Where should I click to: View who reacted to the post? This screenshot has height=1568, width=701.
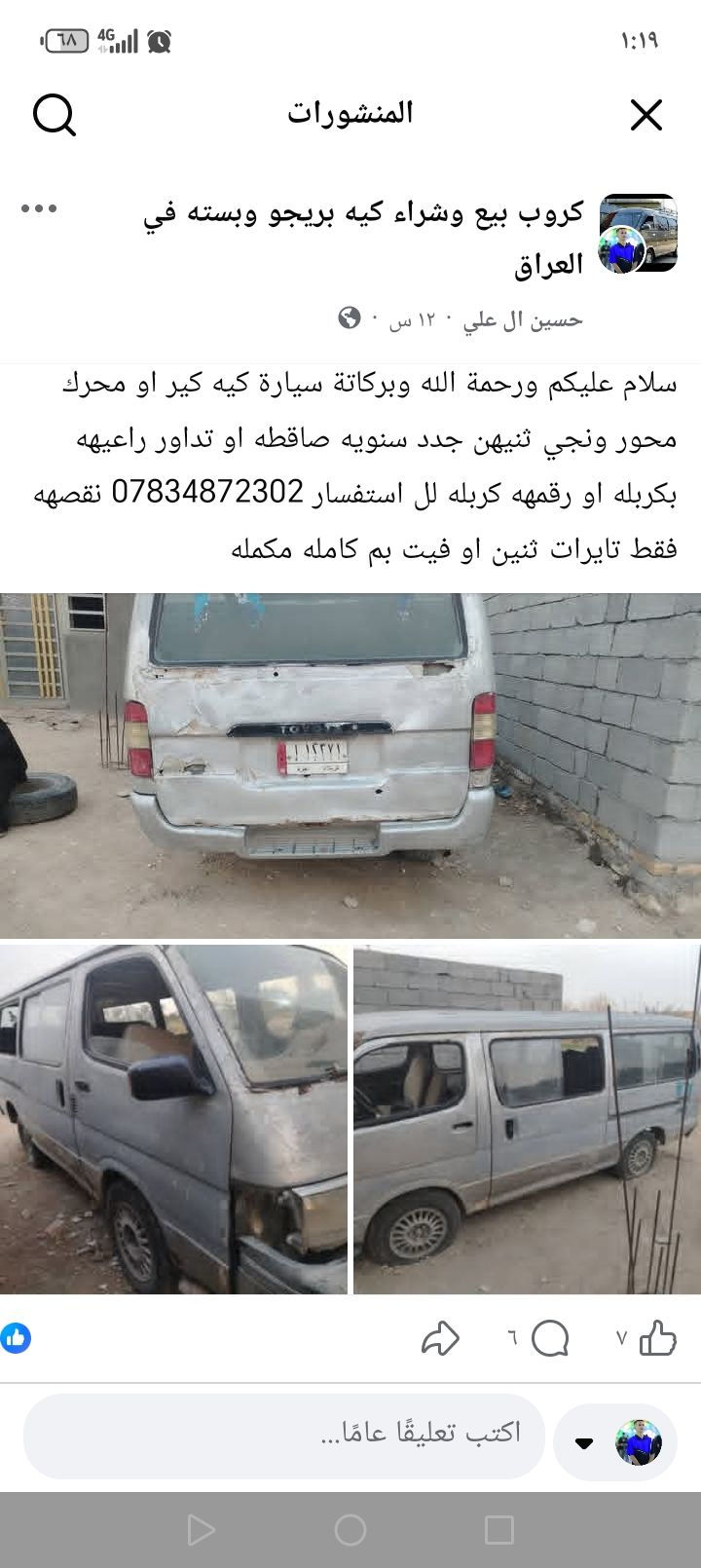tap(16, 1338)
